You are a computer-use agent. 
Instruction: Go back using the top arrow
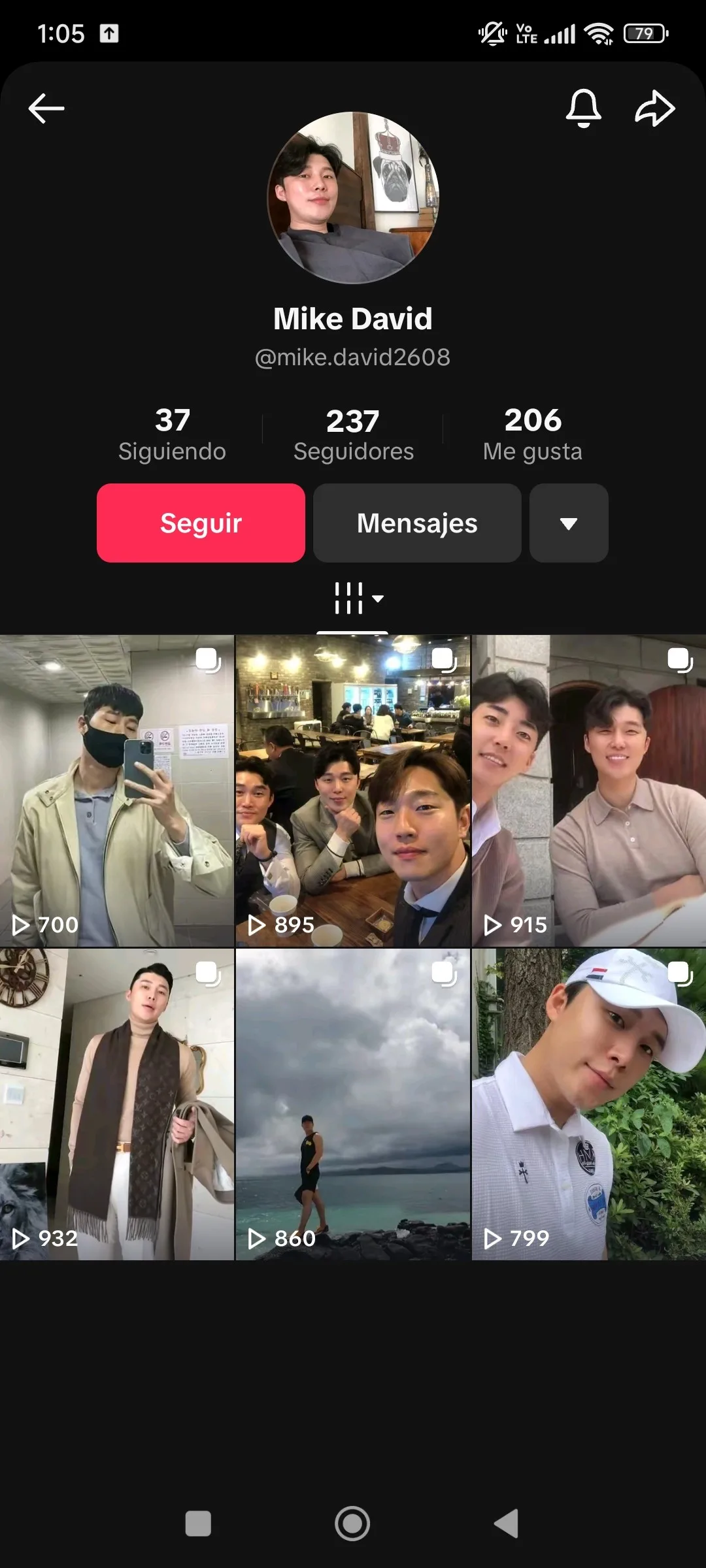[x=46, y=108]
